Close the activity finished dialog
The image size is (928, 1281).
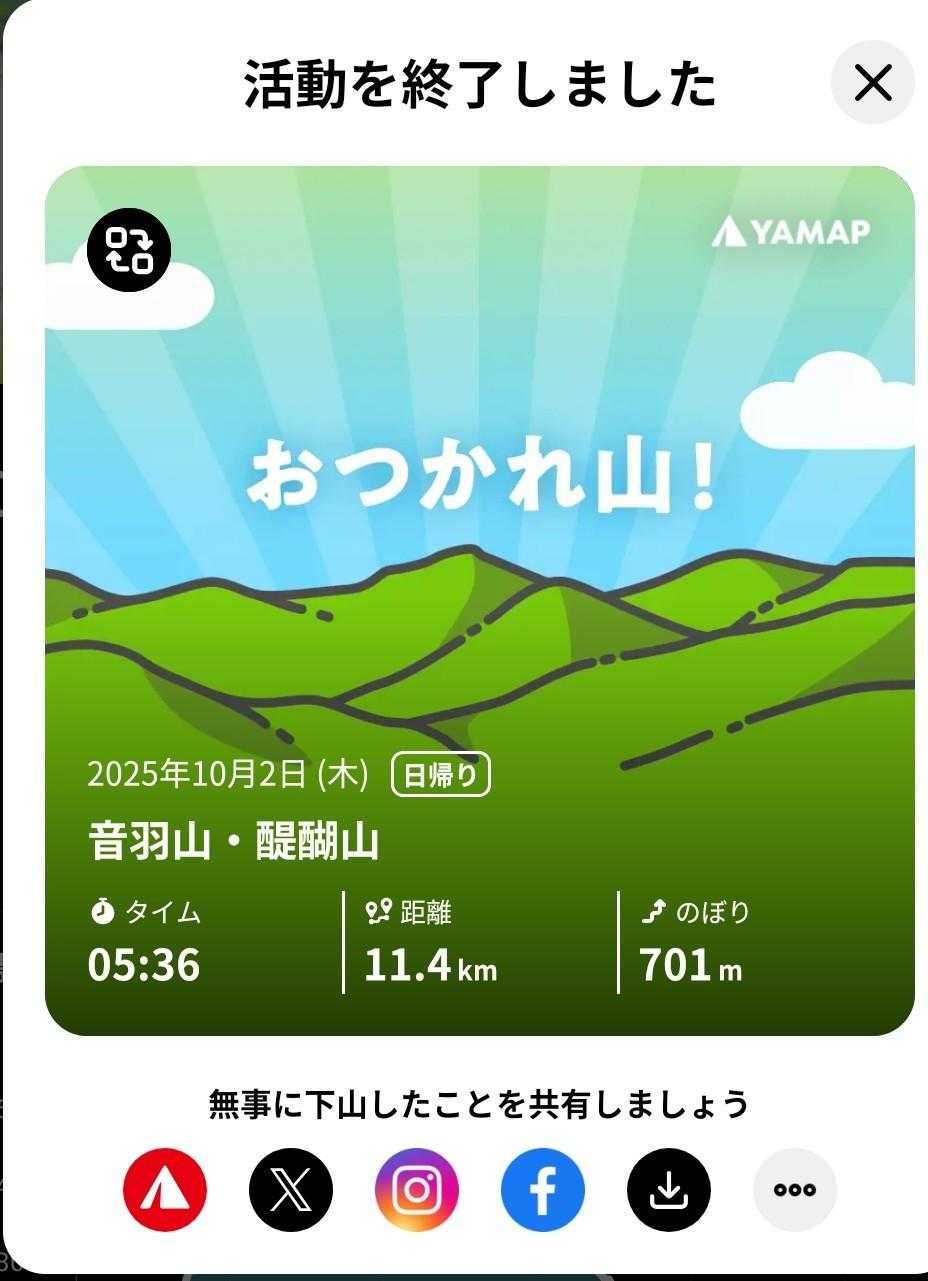coord(872,83)
